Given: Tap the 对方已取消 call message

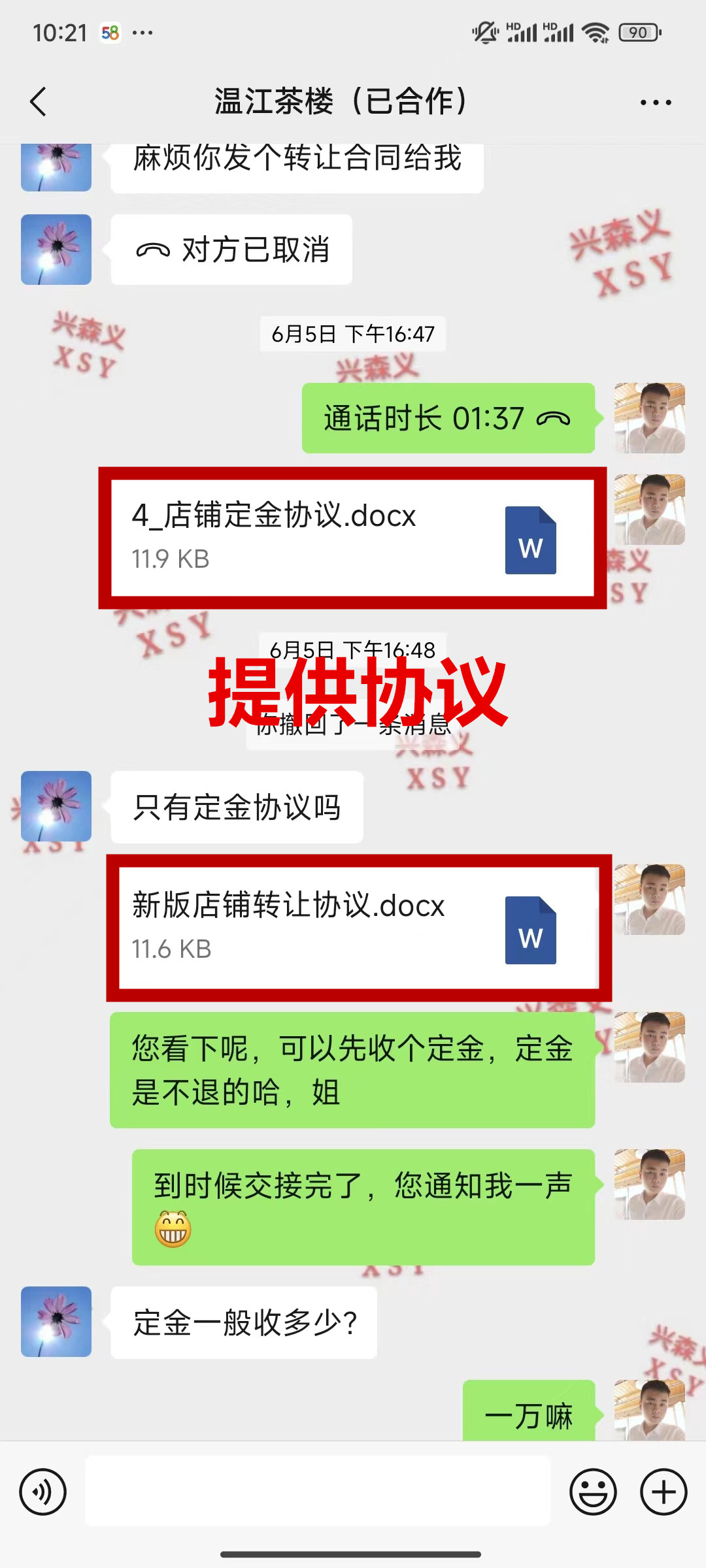Looking at the screenshot, I should coord(231,250).
